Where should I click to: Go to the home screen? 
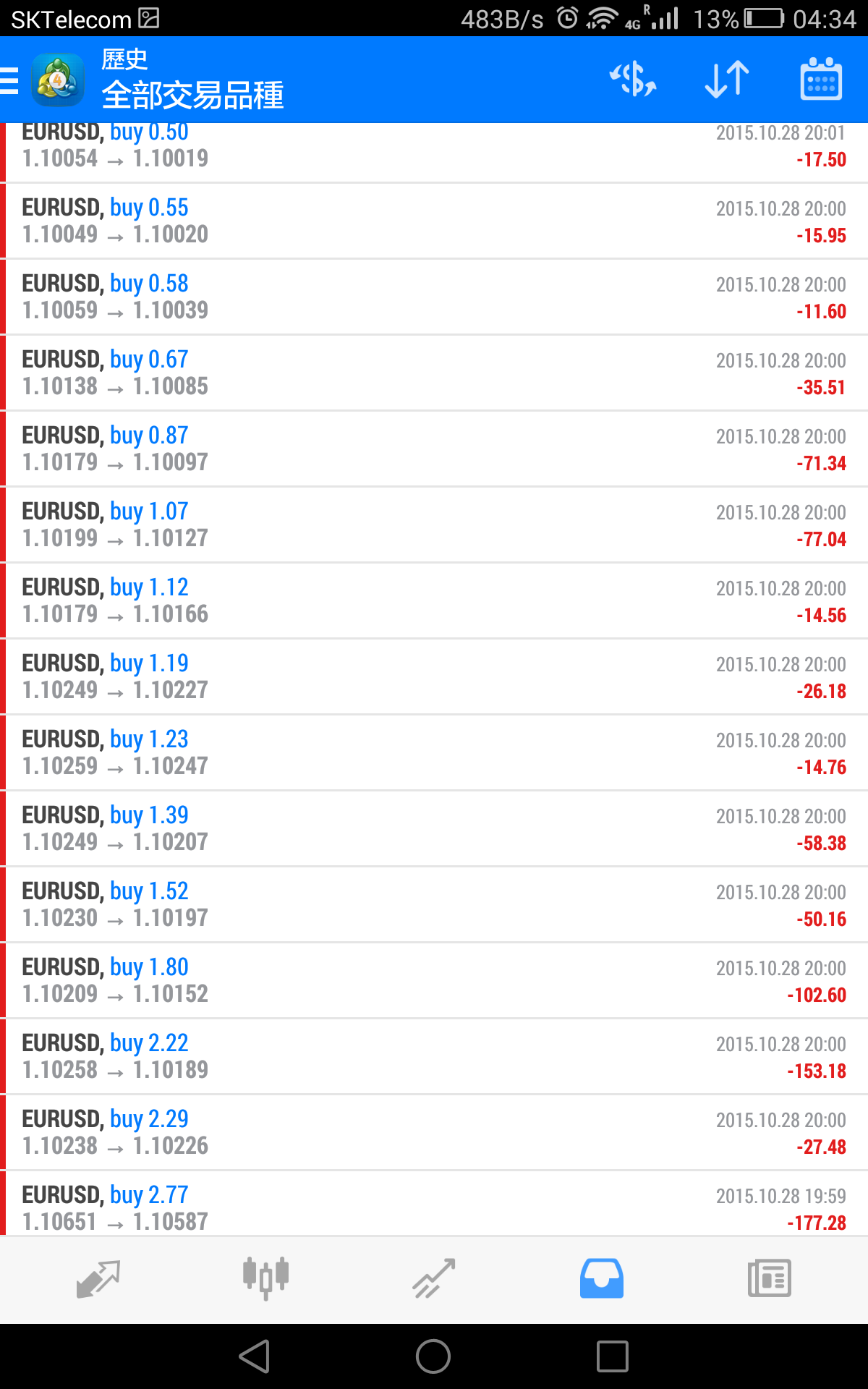pyautogui.click(x=433, y=1356)
